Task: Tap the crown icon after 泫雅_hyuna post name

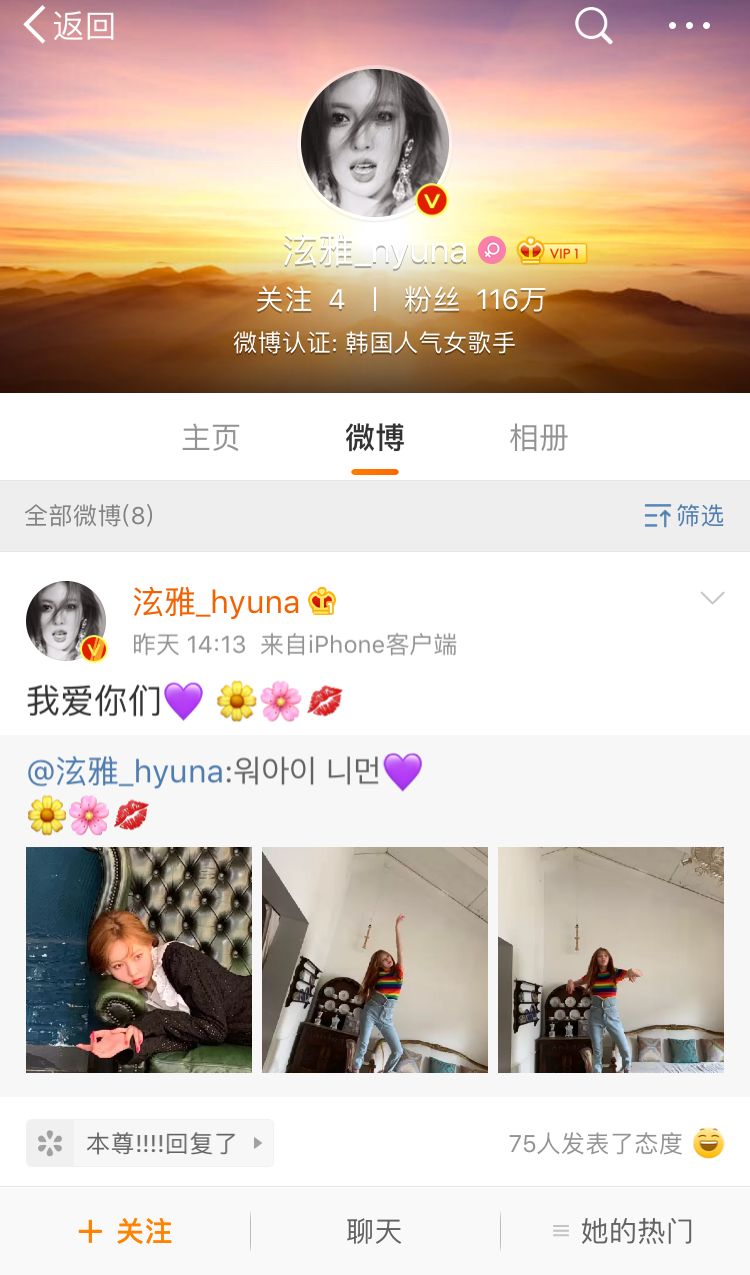Action: pos(322,601)
